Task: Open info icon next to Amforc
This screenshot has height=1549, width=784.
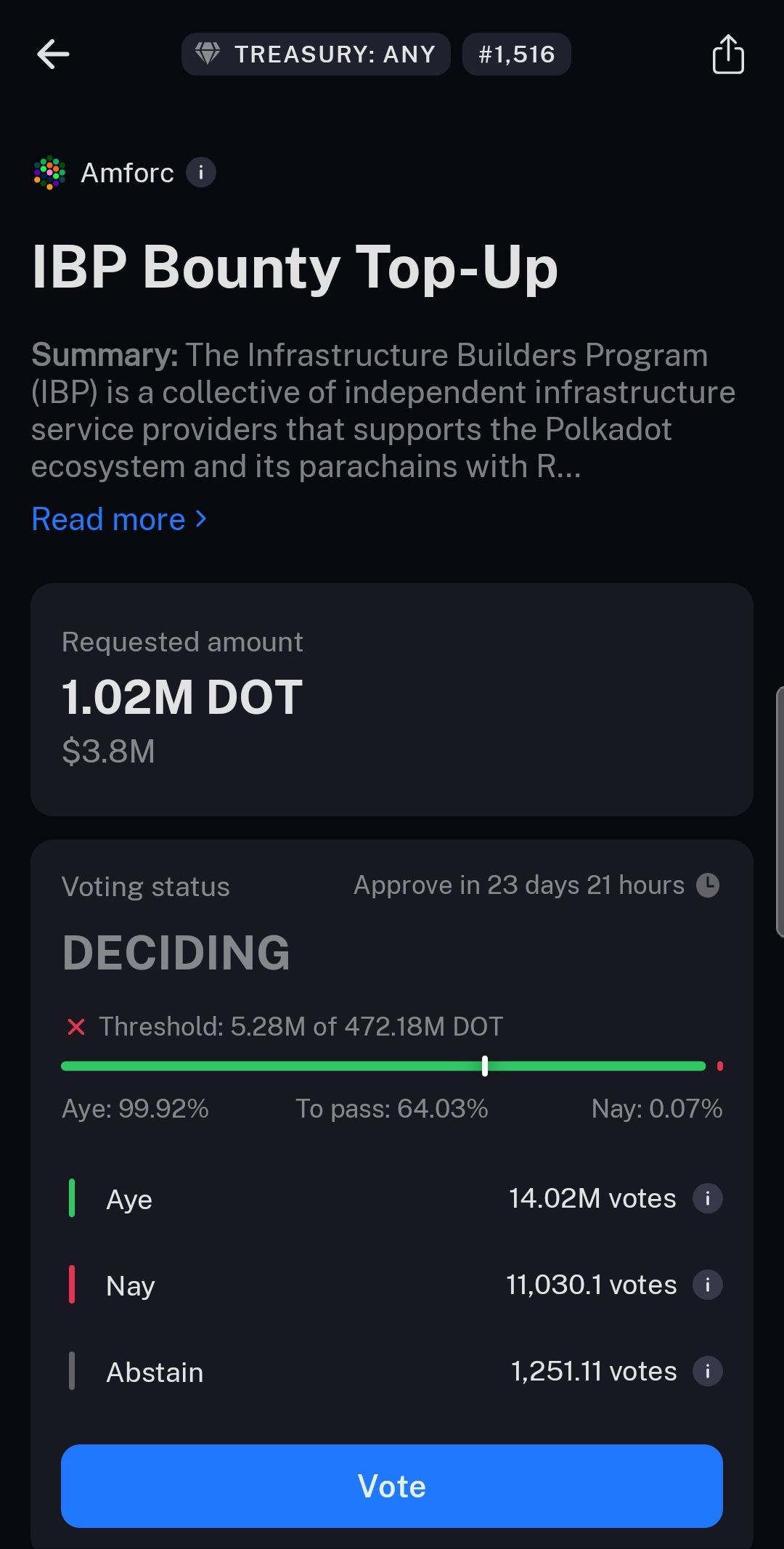Action: [201, 173]
